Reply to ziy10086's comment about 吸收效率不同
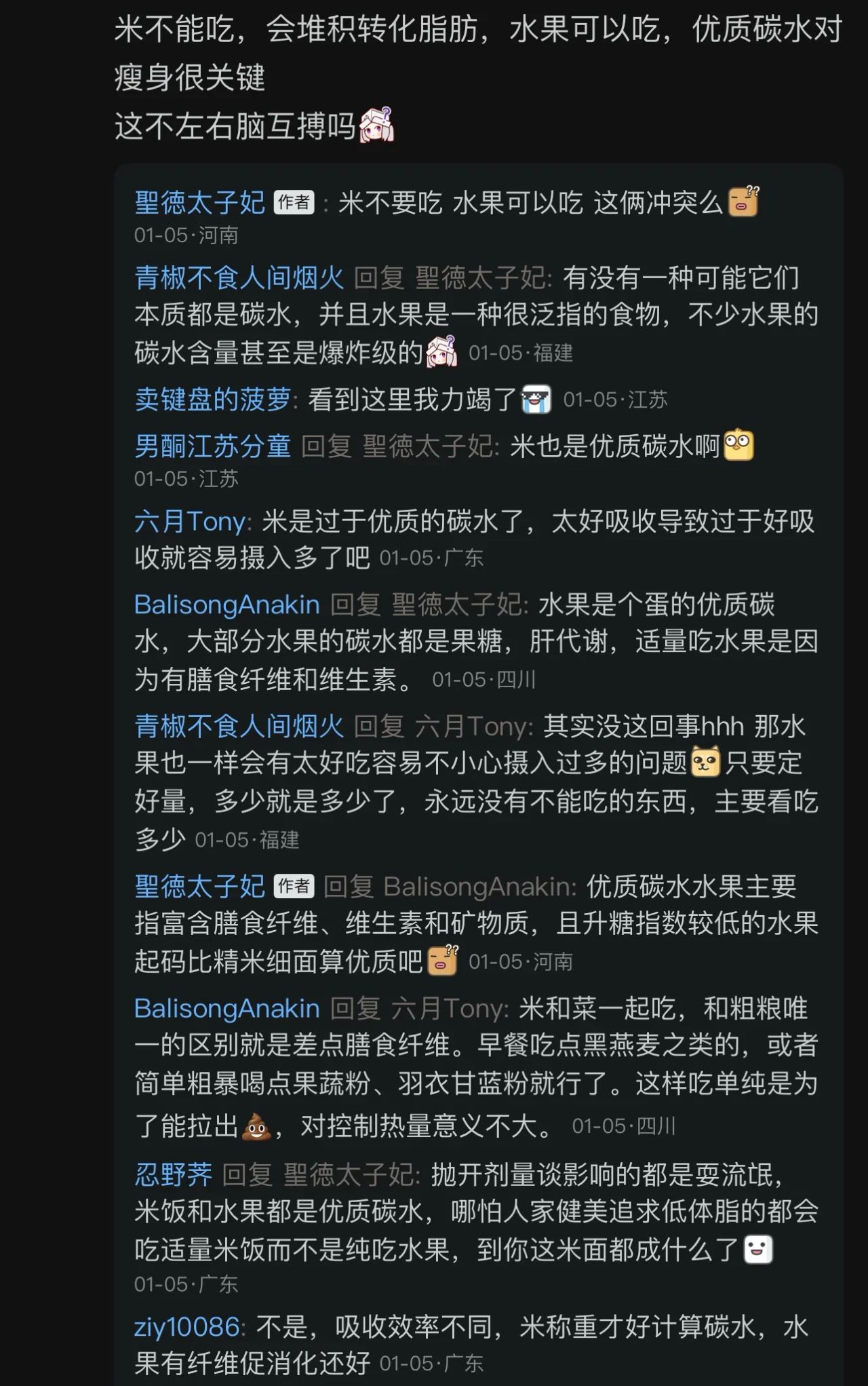 coord(471,1344)
